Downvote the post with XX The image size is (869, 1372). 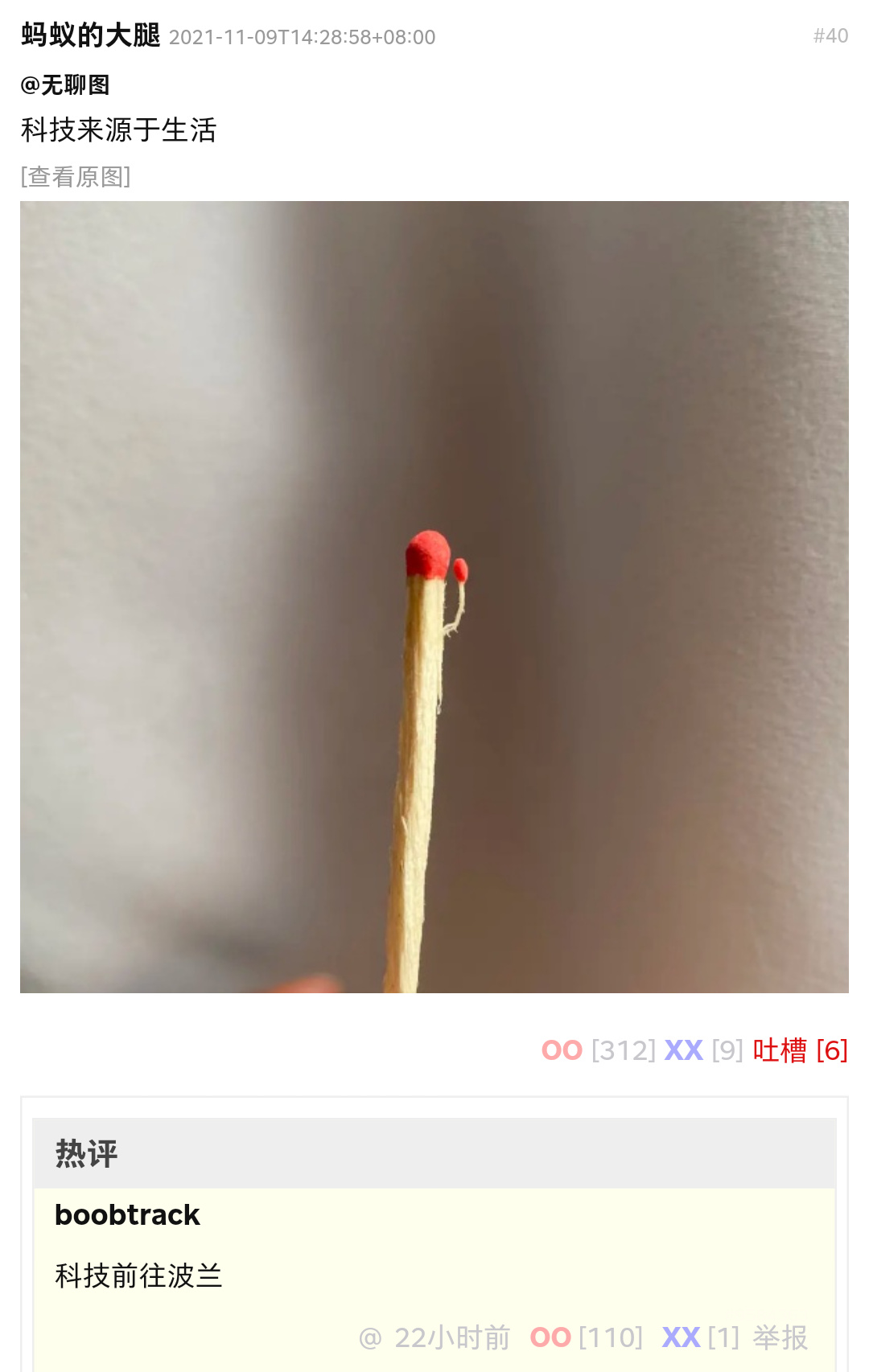click(x=683, y=1050)
